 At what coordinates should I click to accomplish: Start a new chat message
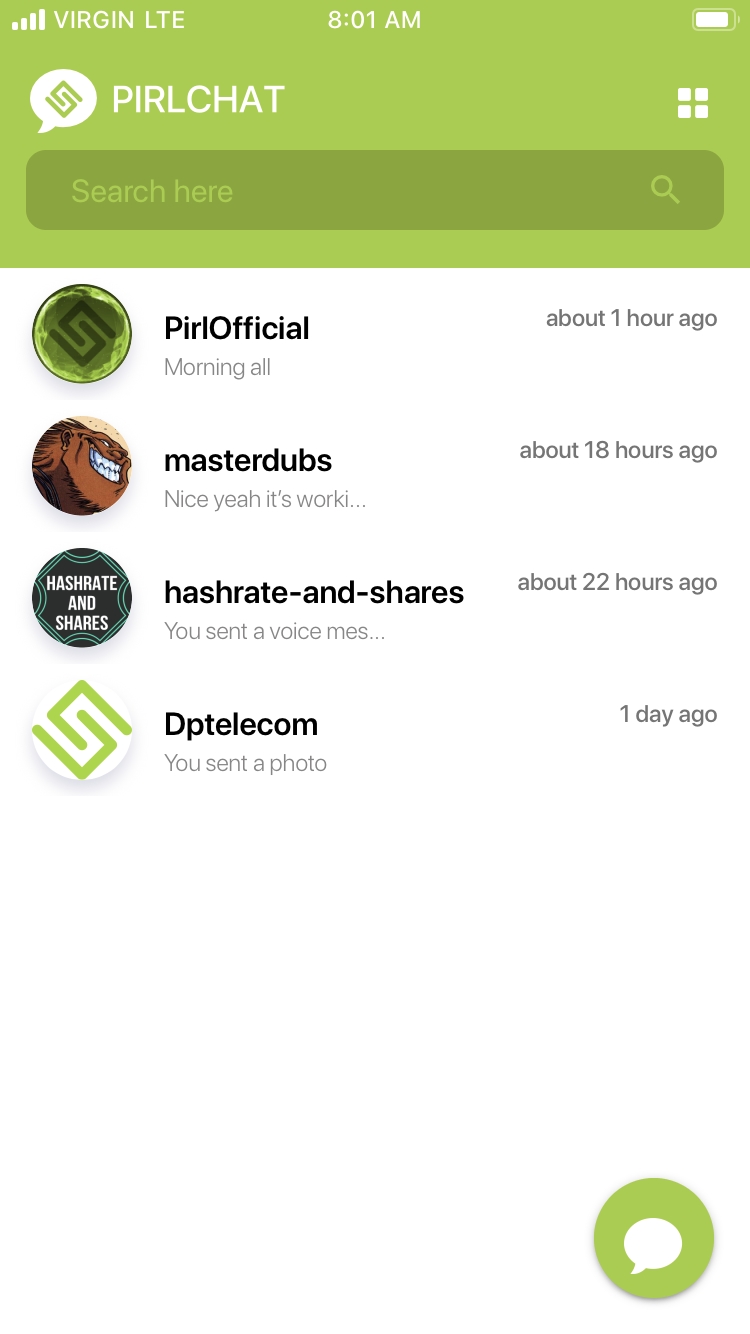coord(653,1239)
